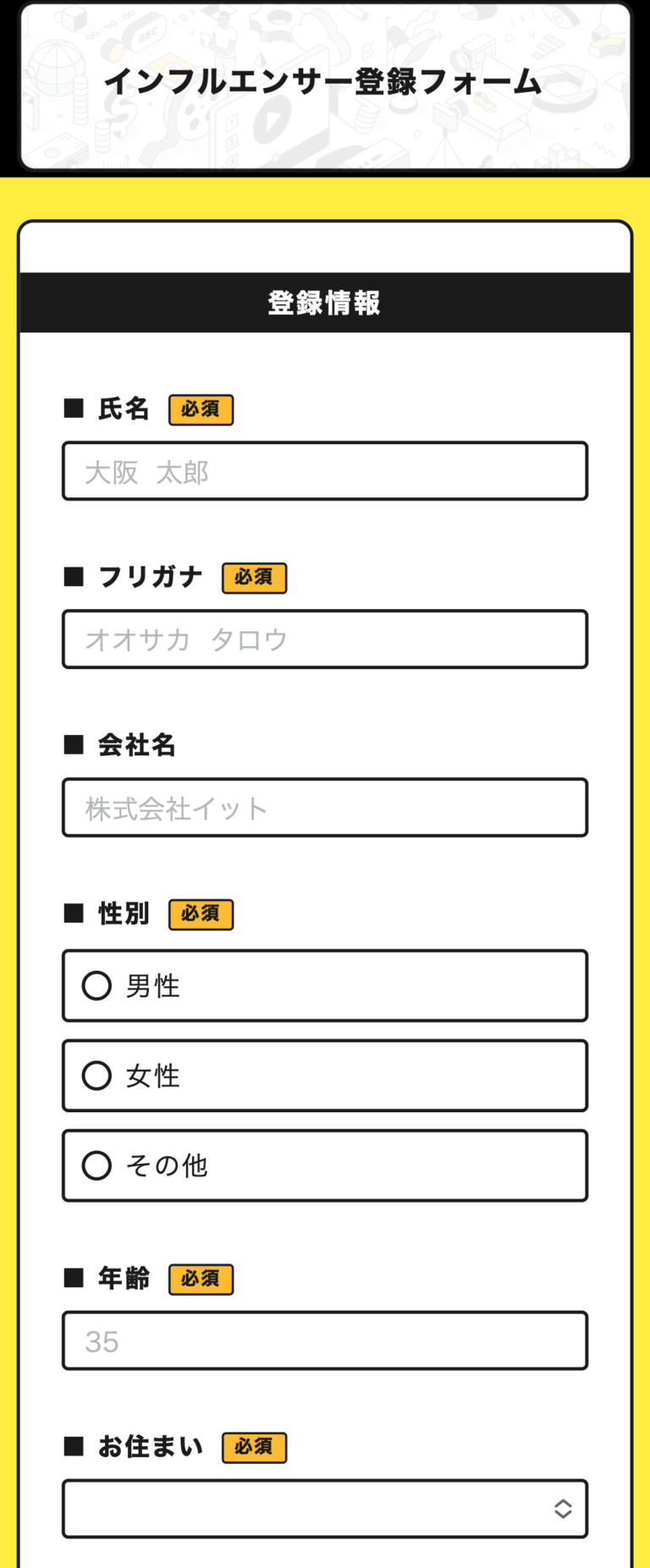Viewport: 650px width, 1568px height.
Task: Click the 氏名 text input field
Action: point(325,471)
